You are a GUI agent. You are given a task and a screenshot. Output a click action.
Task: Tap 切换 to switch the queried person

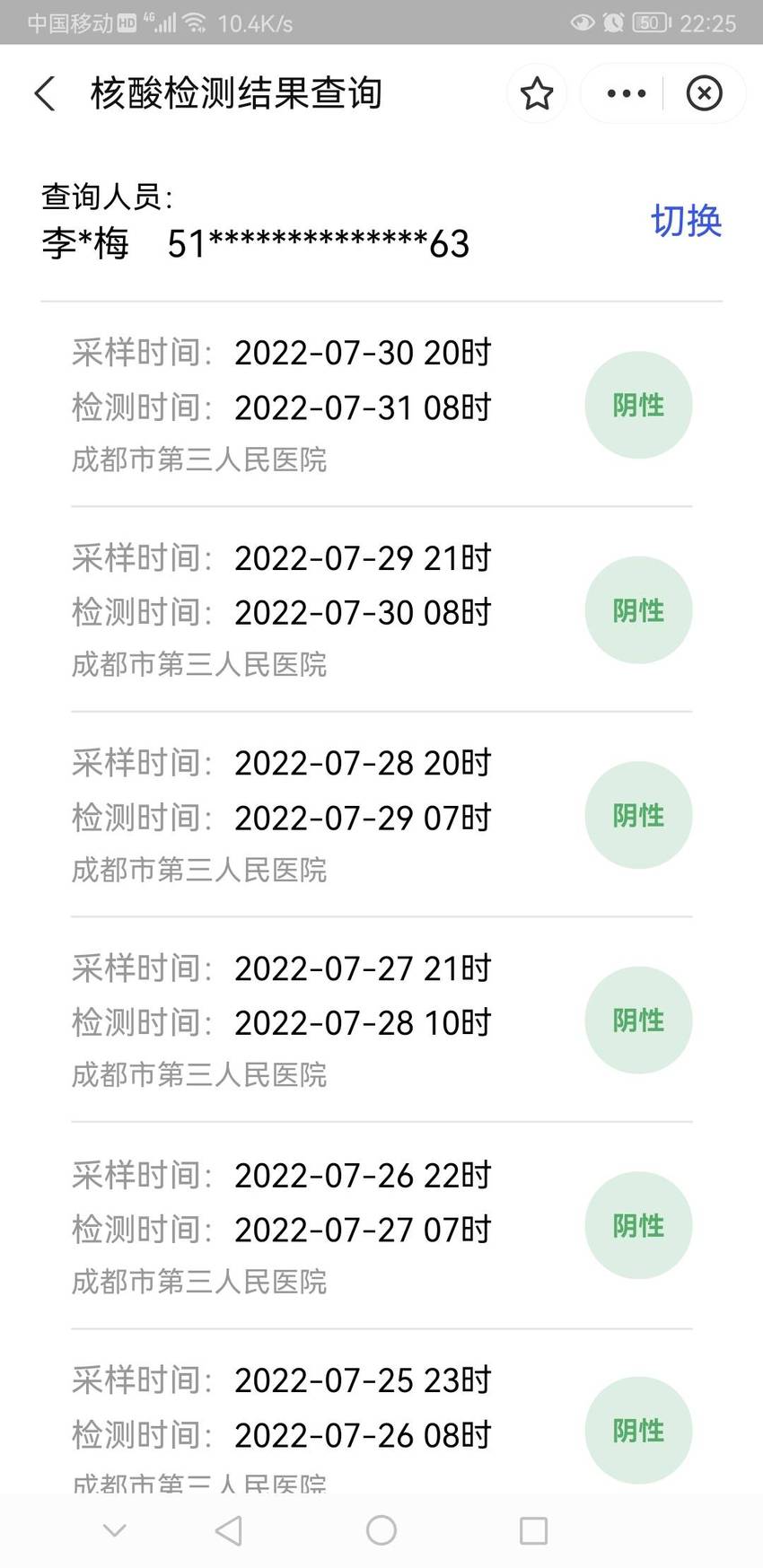click(x=686, y=221)
